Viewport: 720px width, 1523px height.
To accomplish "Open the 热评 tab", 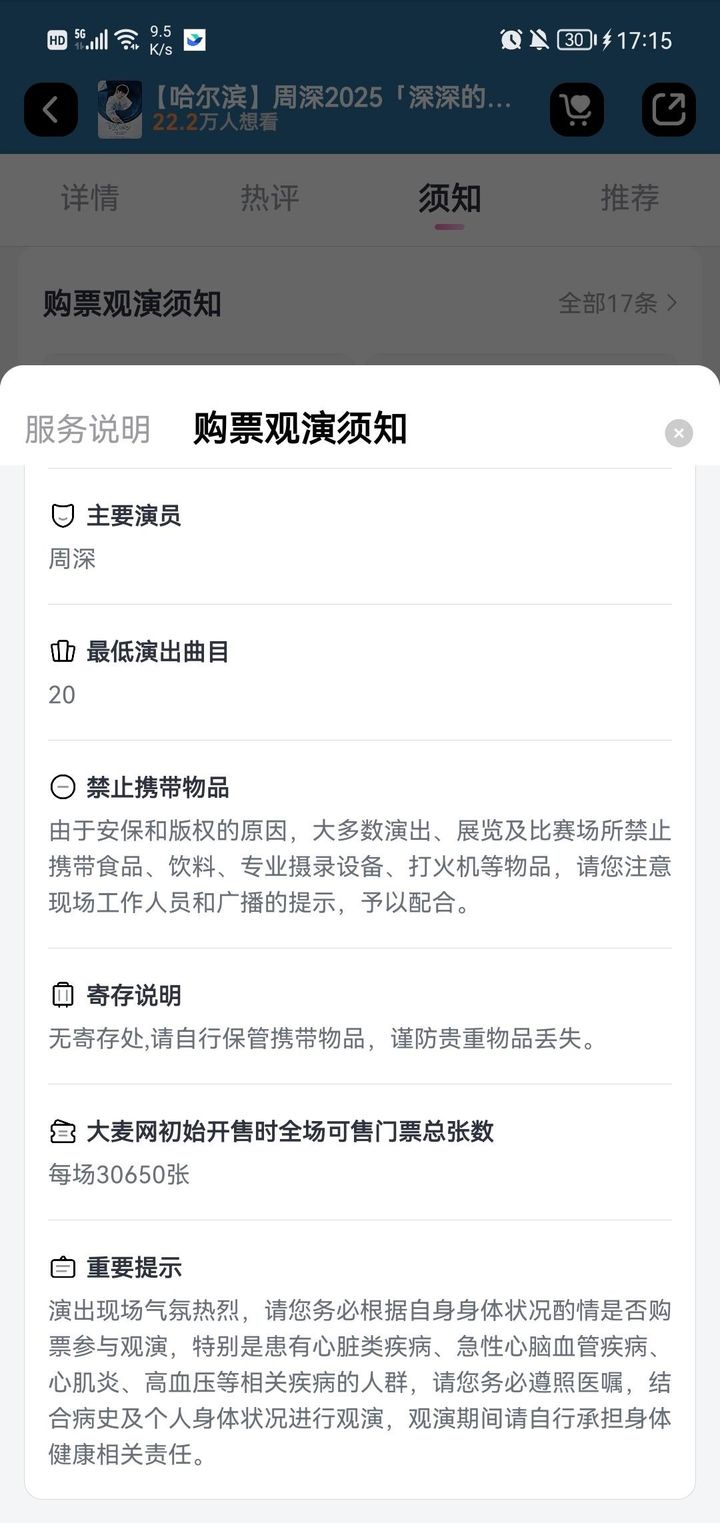I will (270, 198).
